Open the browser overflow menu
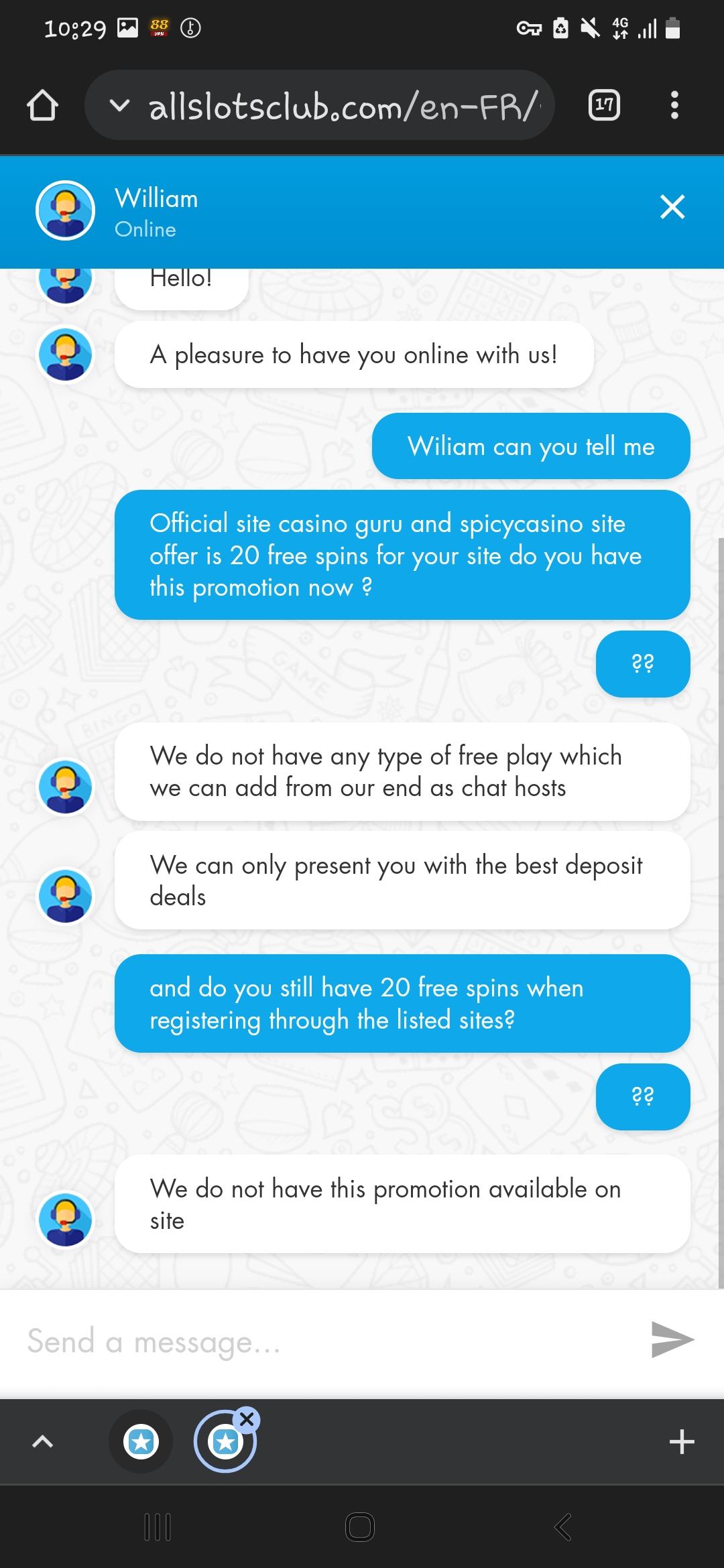The width and height of the screenshot is (724, 1568). pos(674,105)
